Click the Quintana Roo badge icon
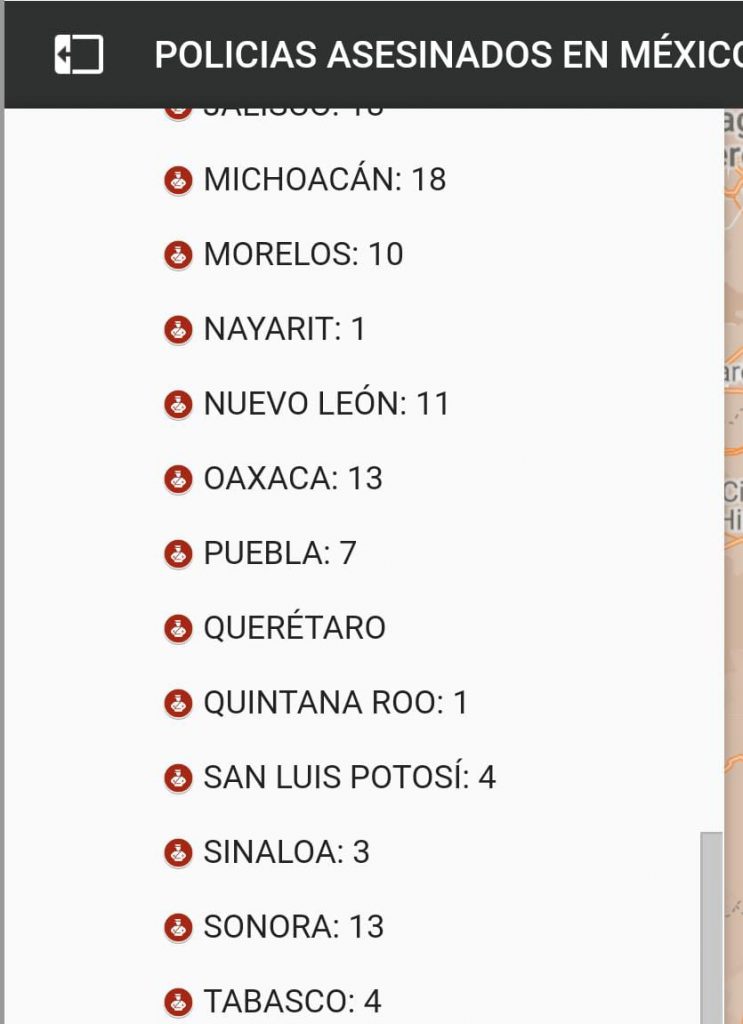 pyautogui.click(x=179, y=702)
